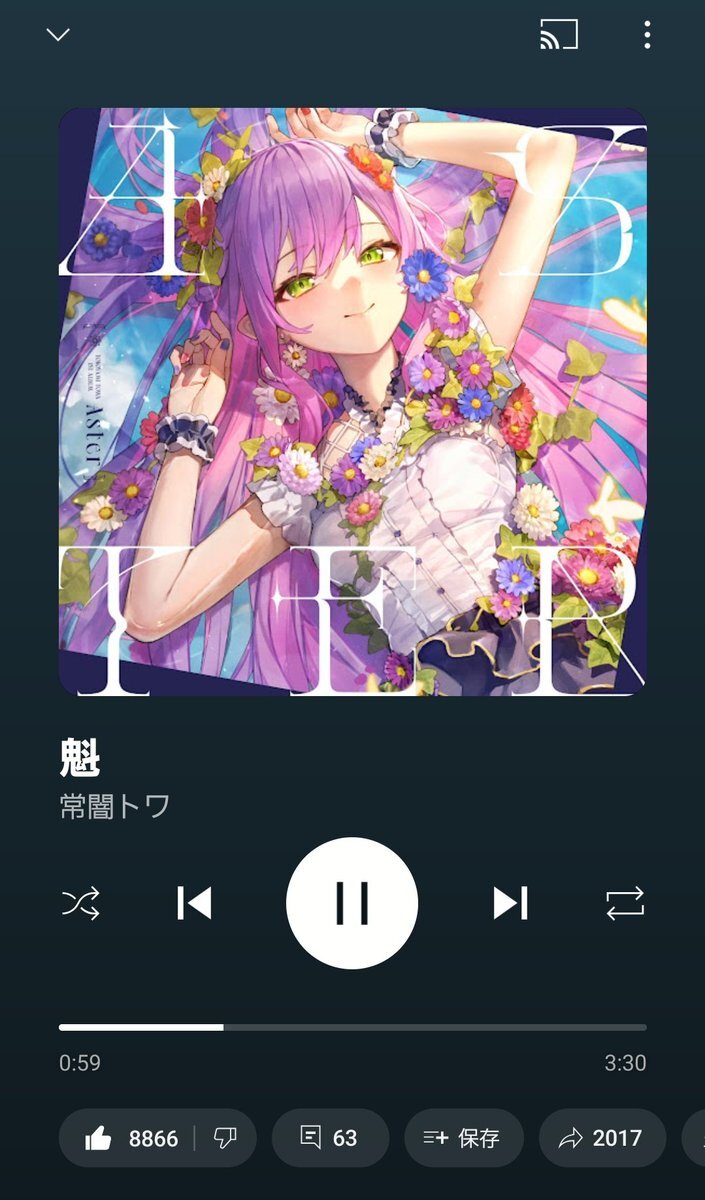Open the three-dot overflow menu
This screenshot has height=1200, width=705.
click(647, 35)
